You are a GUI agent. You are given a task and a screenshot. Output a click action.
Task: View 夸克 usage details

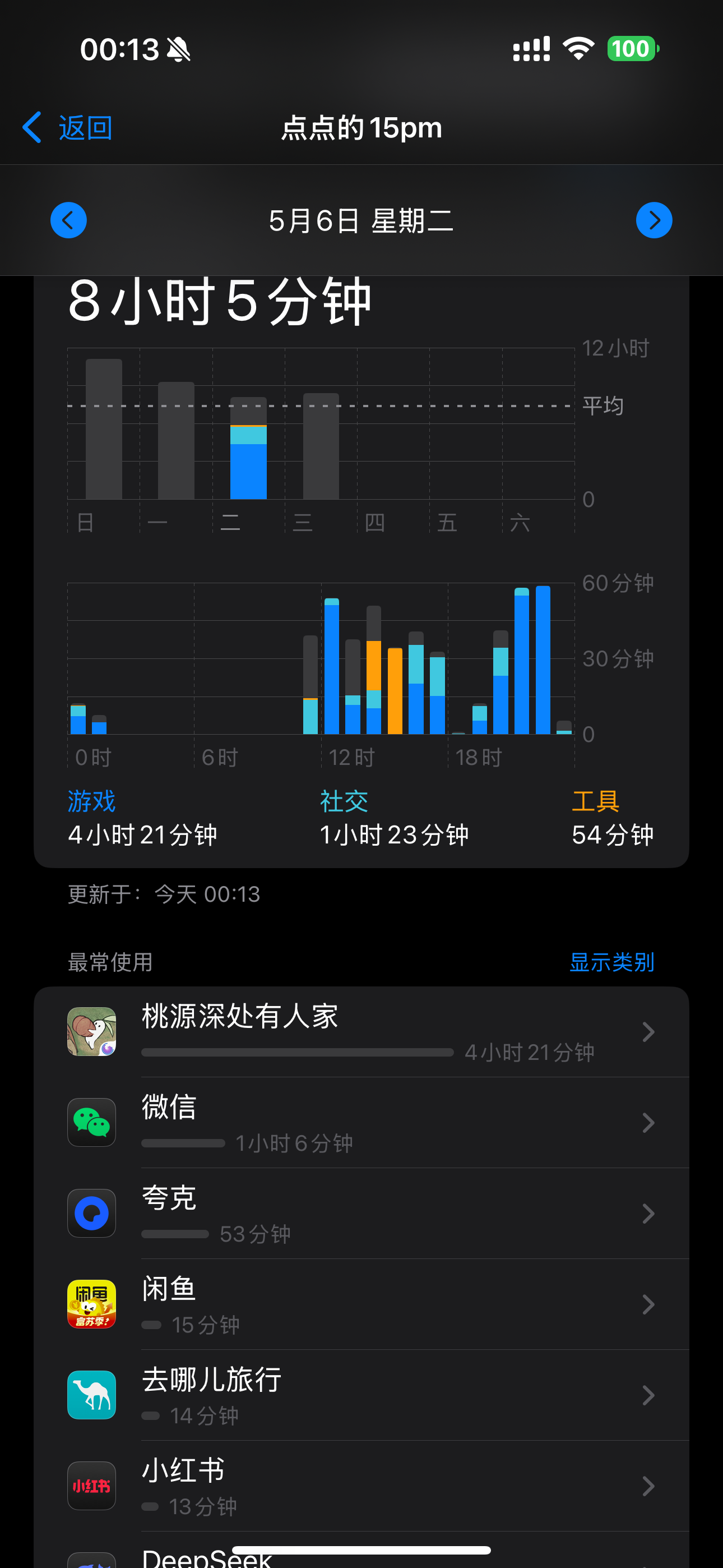pyautogui.click(x=361, y=1214)
